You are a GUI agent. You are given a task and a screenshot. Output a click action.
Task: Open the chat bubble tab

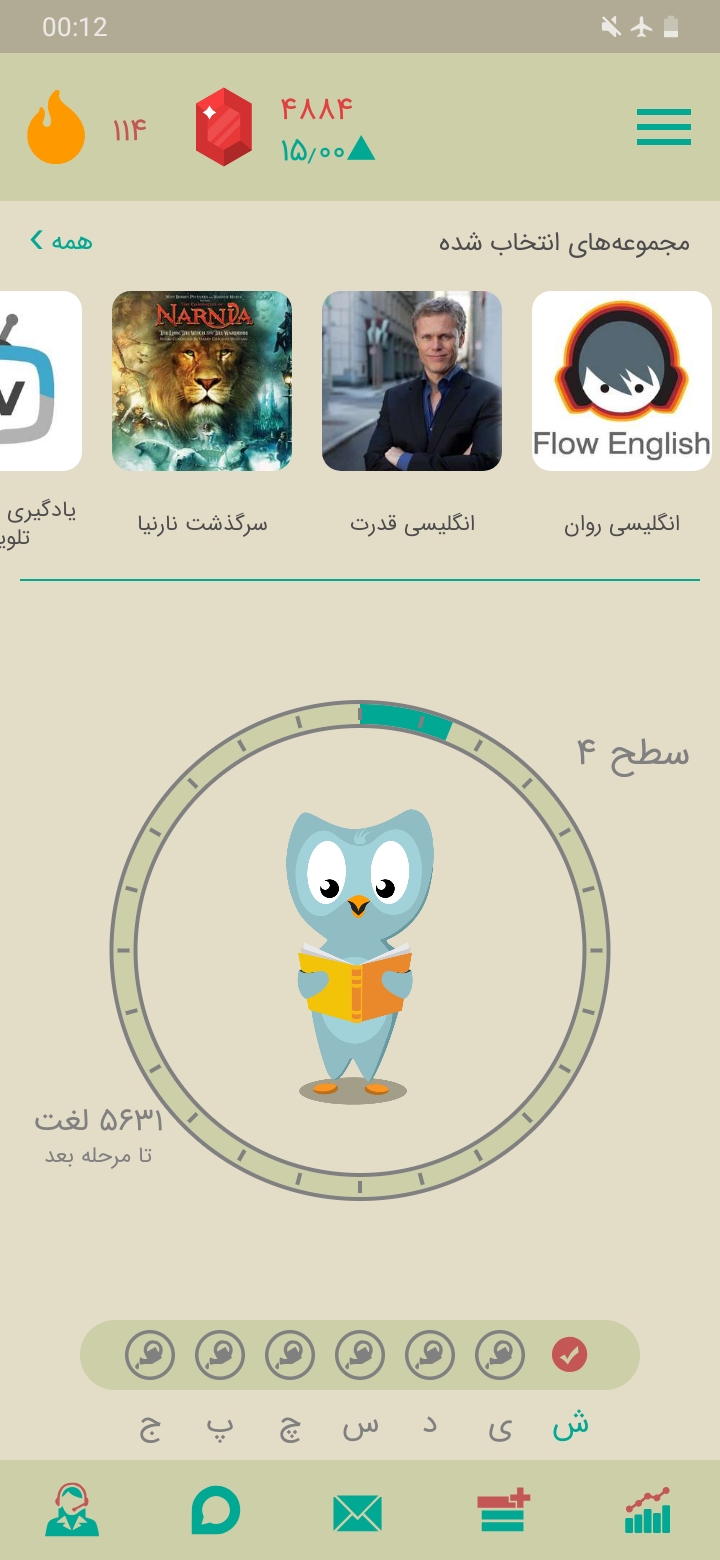(216, 1510)
